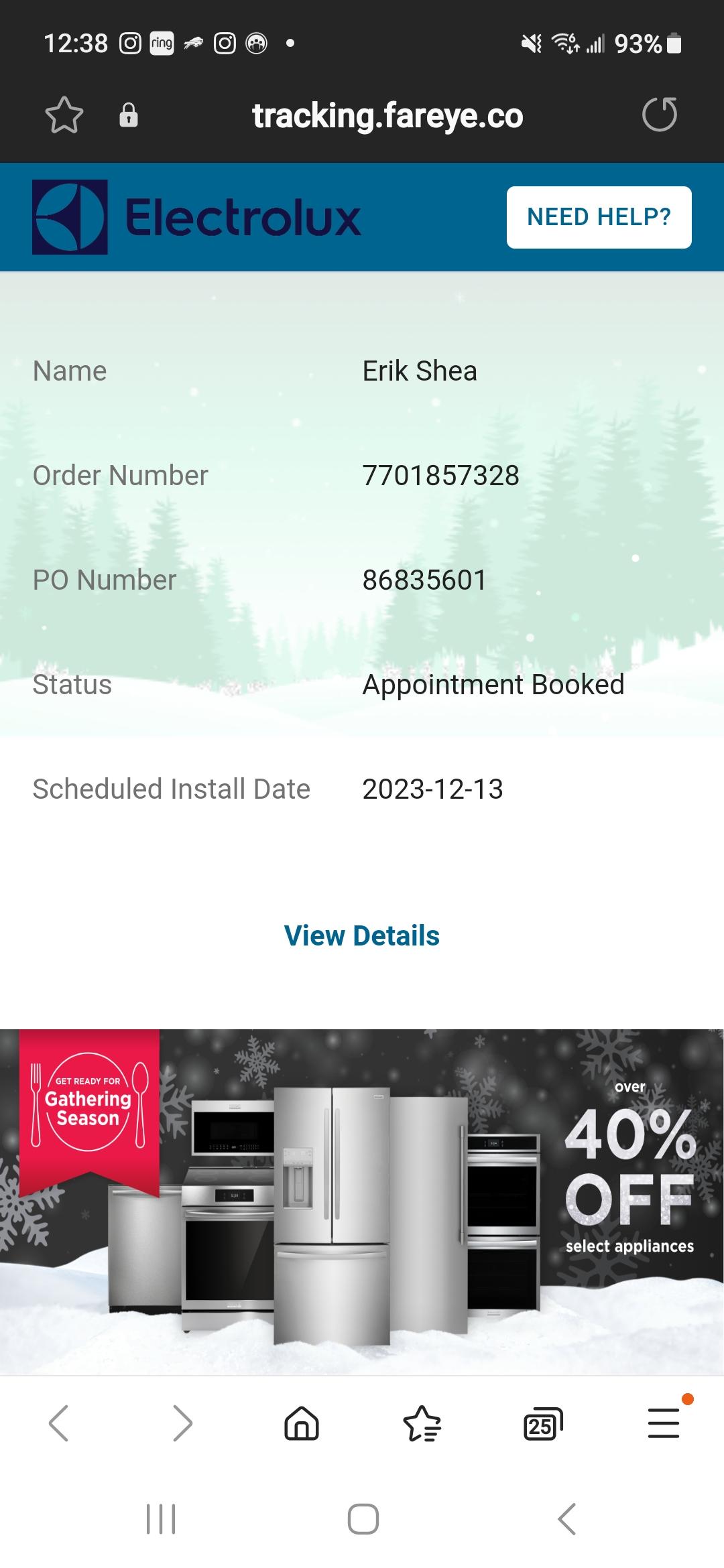Reload the tracking page

660,115
